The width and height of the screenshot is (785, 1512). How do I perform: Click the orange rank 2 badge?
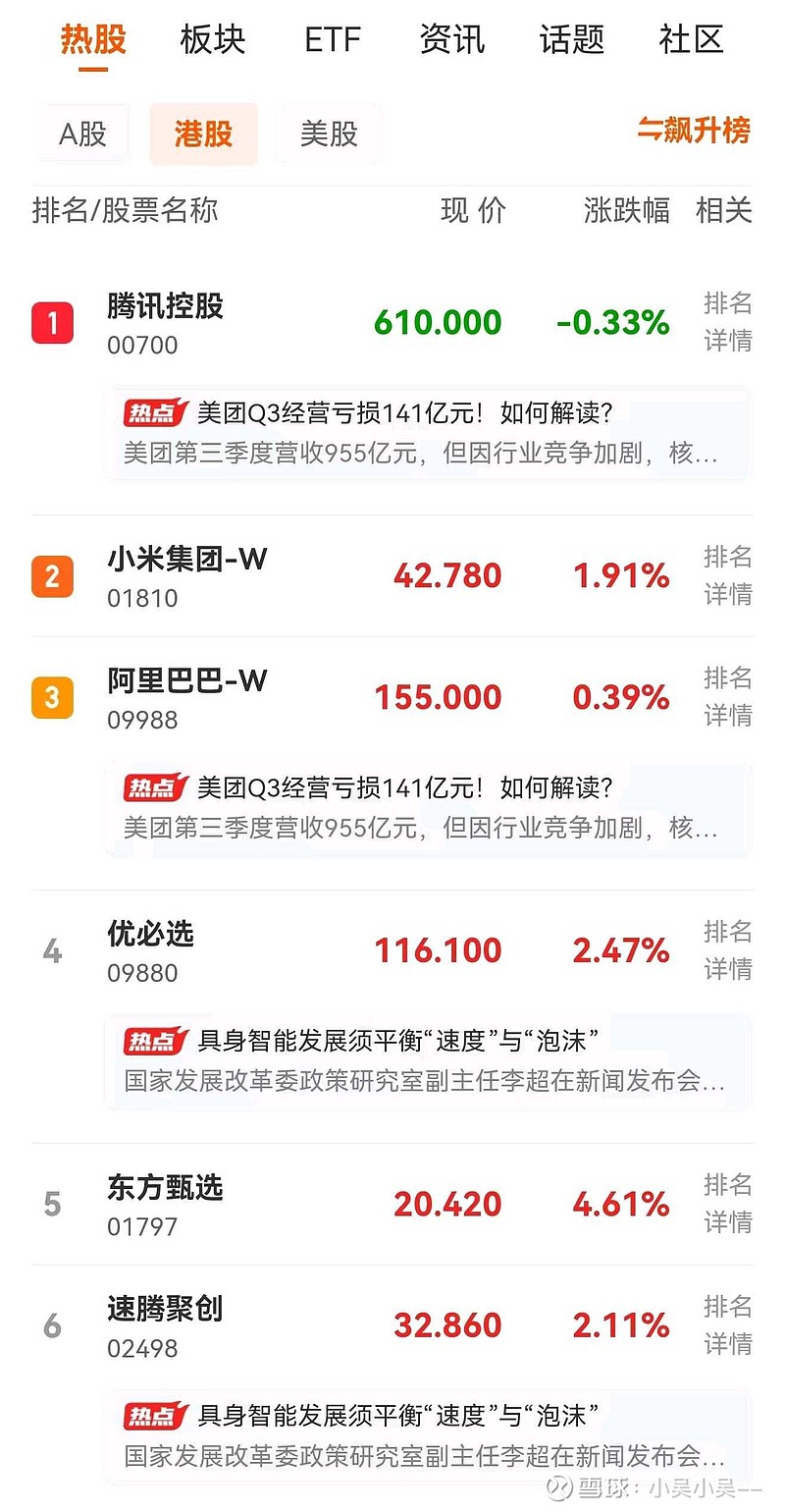[52, 576]
